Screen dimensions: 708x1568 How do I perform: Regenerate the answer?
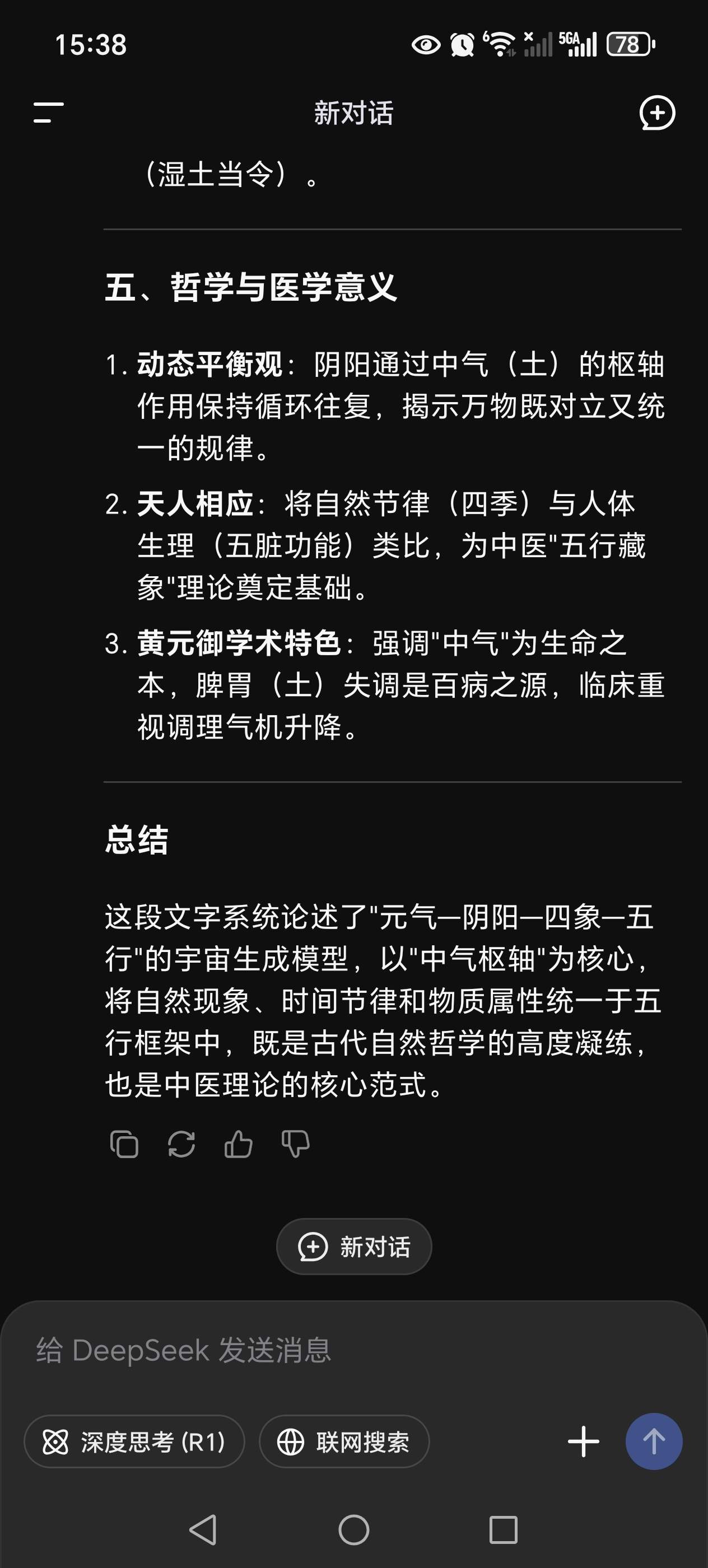[x=181, y=1144]
